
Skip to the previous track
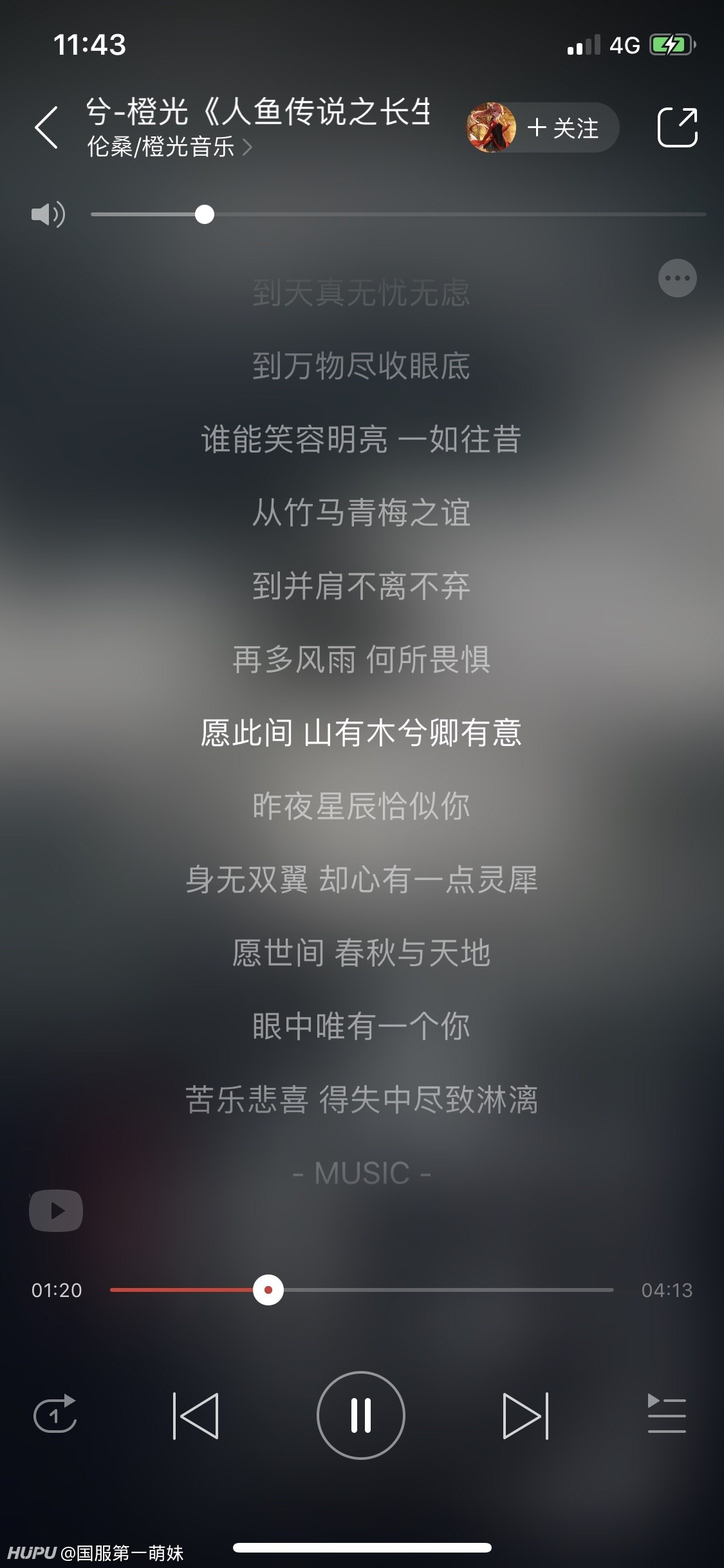[x=196, y=1415]
